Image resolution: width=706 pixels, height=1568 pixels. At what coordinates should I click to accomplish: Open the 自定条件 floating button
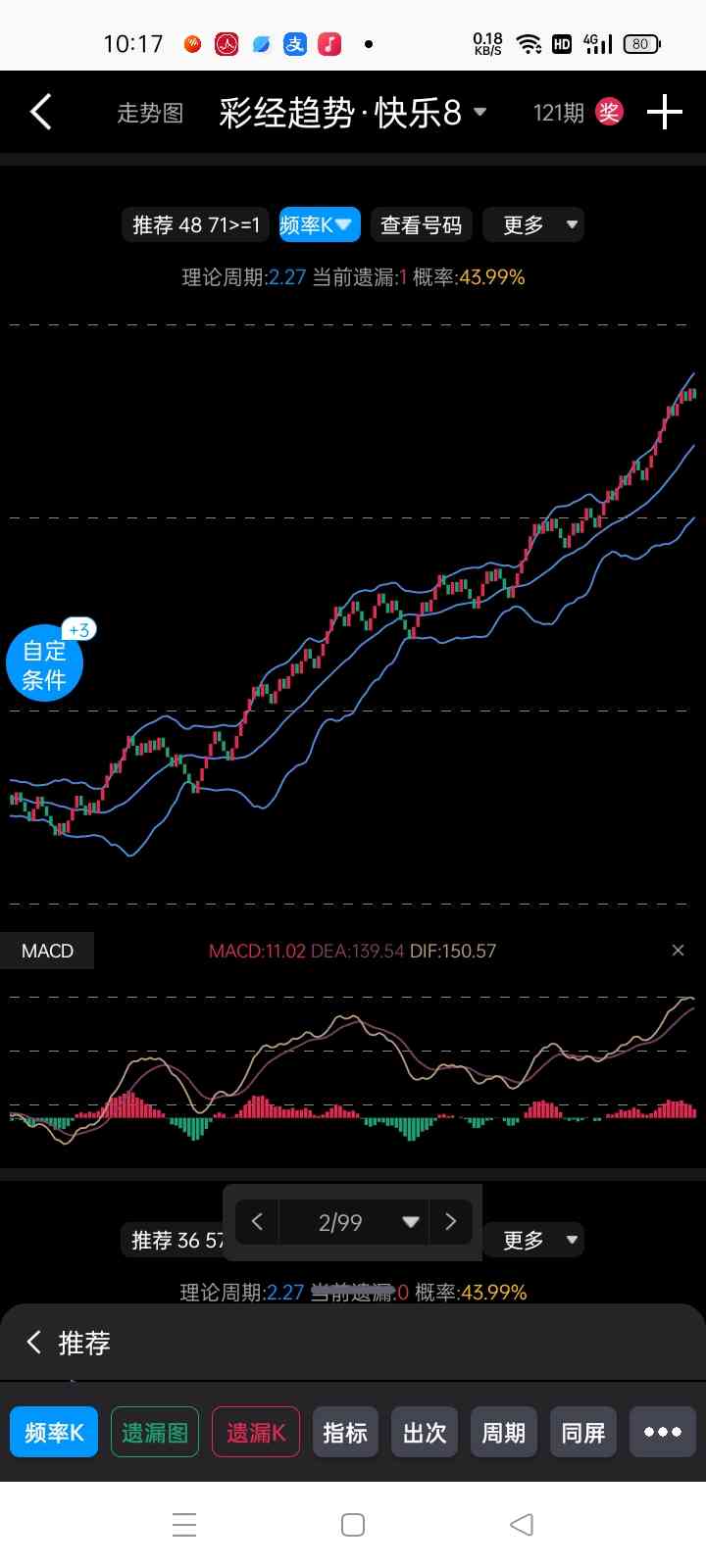pyautogui.click(x=44, y=664)
